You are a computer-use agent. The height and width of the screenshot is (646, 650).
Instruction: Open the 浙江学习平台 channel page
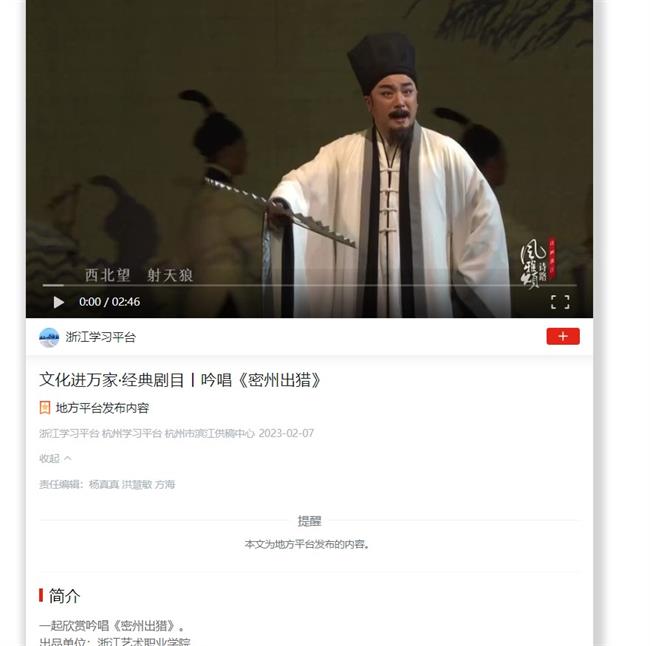pos(100,337)
